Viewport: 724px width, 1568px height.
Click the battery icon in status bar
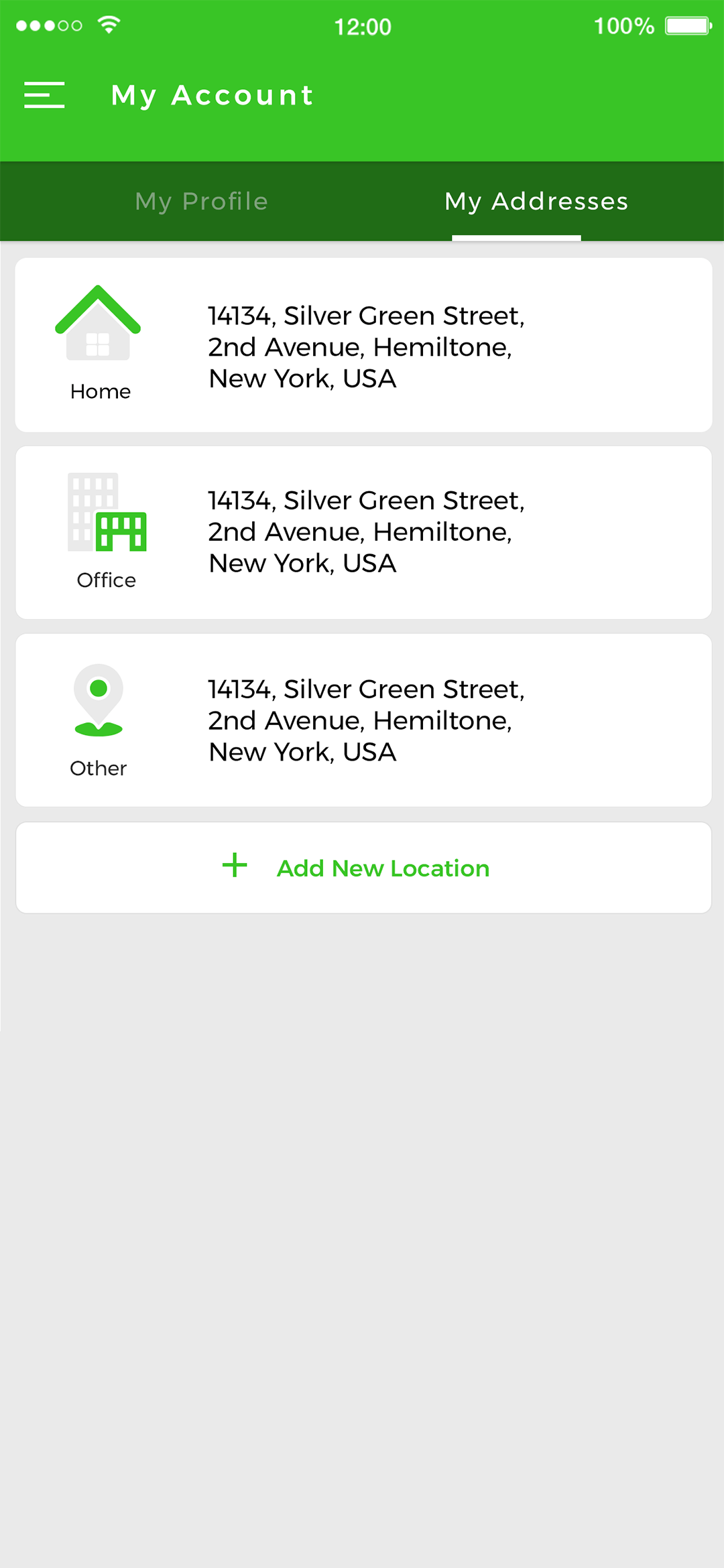[x=685, y=25]
